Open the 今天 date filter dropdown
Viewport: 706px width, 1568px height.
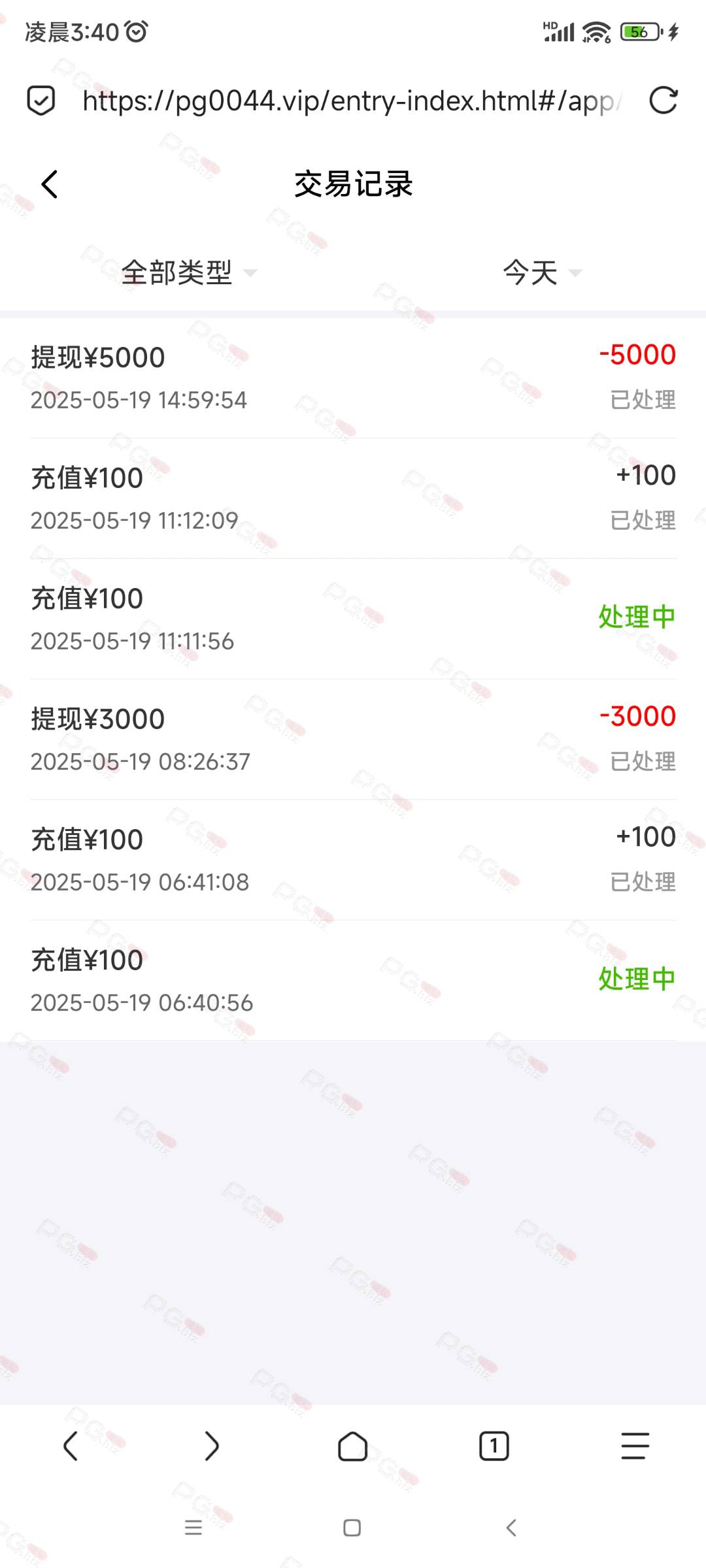tap(542, 272)
